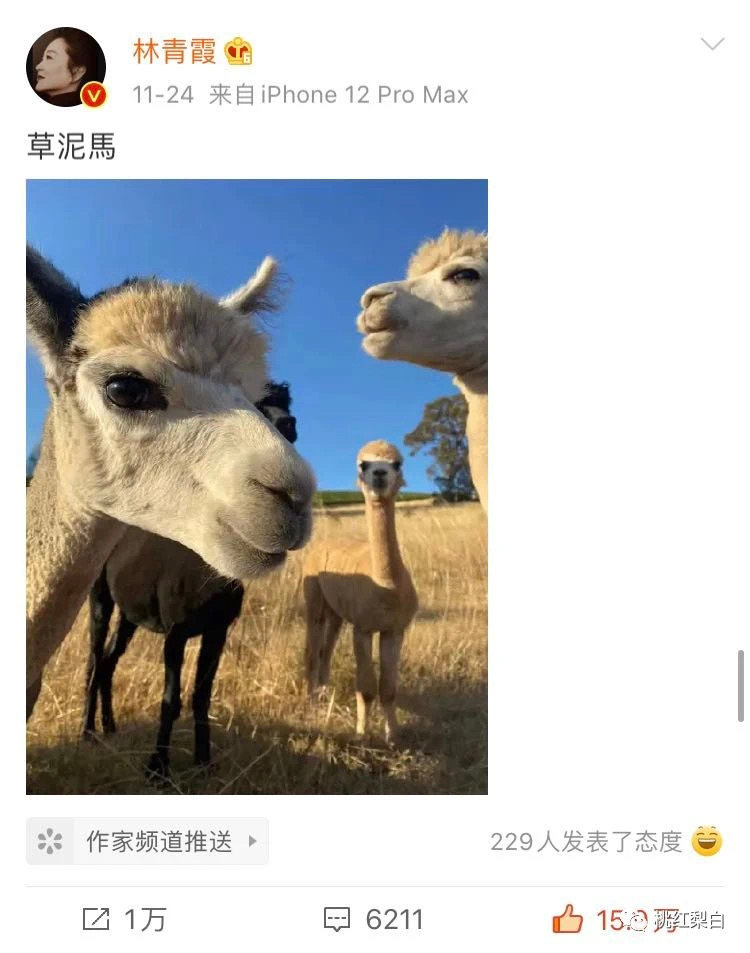Open the 6211 comments
The height and width of the screenshot is (953, 750).
point(374,919)
